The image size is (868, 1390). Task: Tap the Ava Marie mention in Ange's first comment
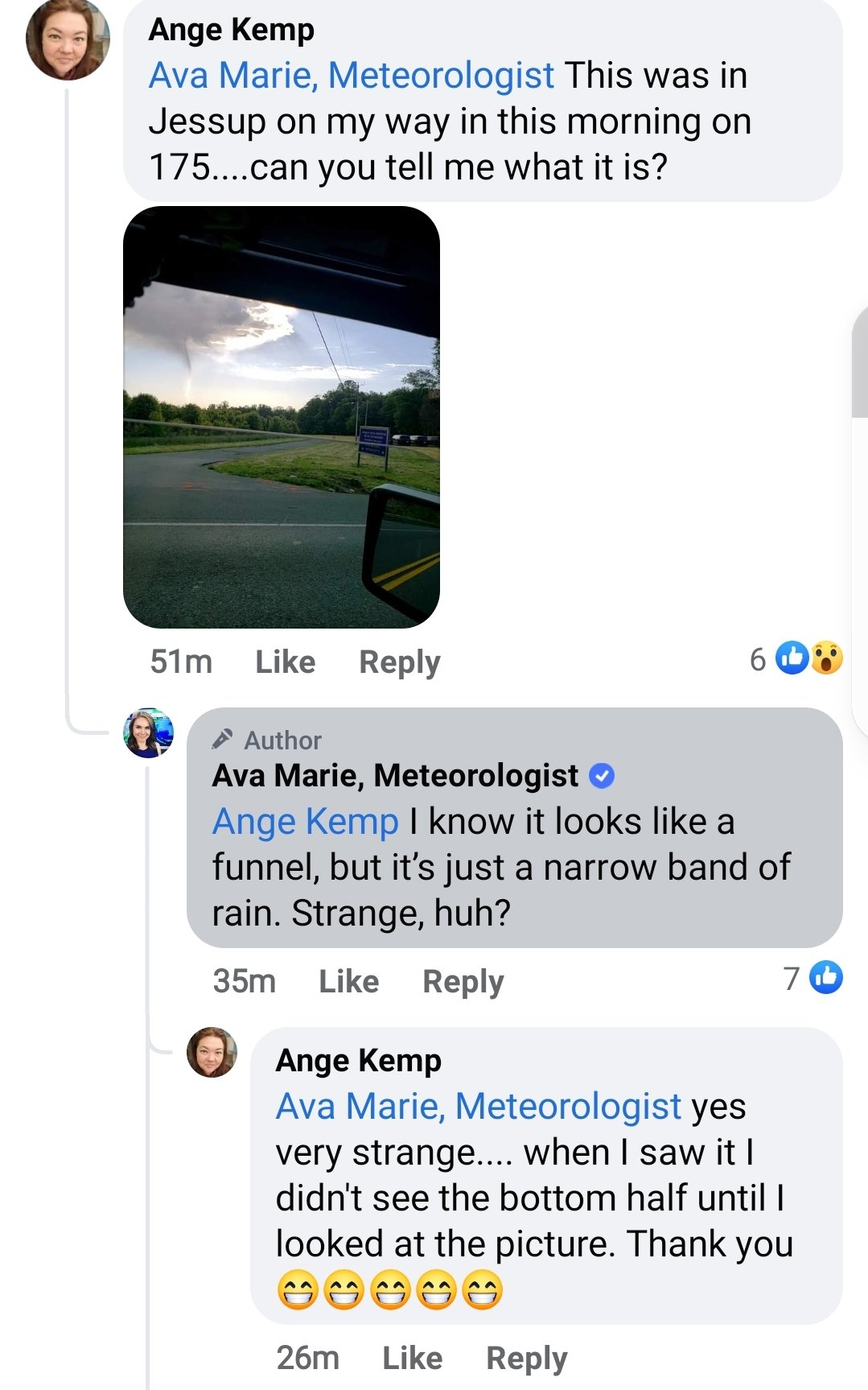(352, 76)
